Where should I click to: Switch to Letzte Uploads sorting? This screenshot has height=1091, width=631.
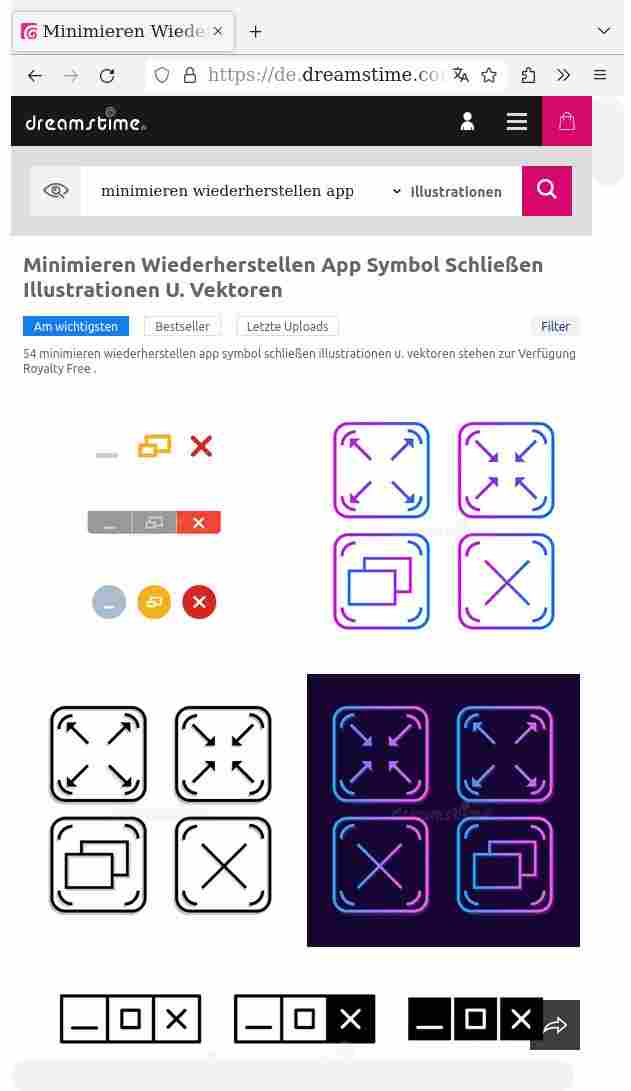(287, 326)
